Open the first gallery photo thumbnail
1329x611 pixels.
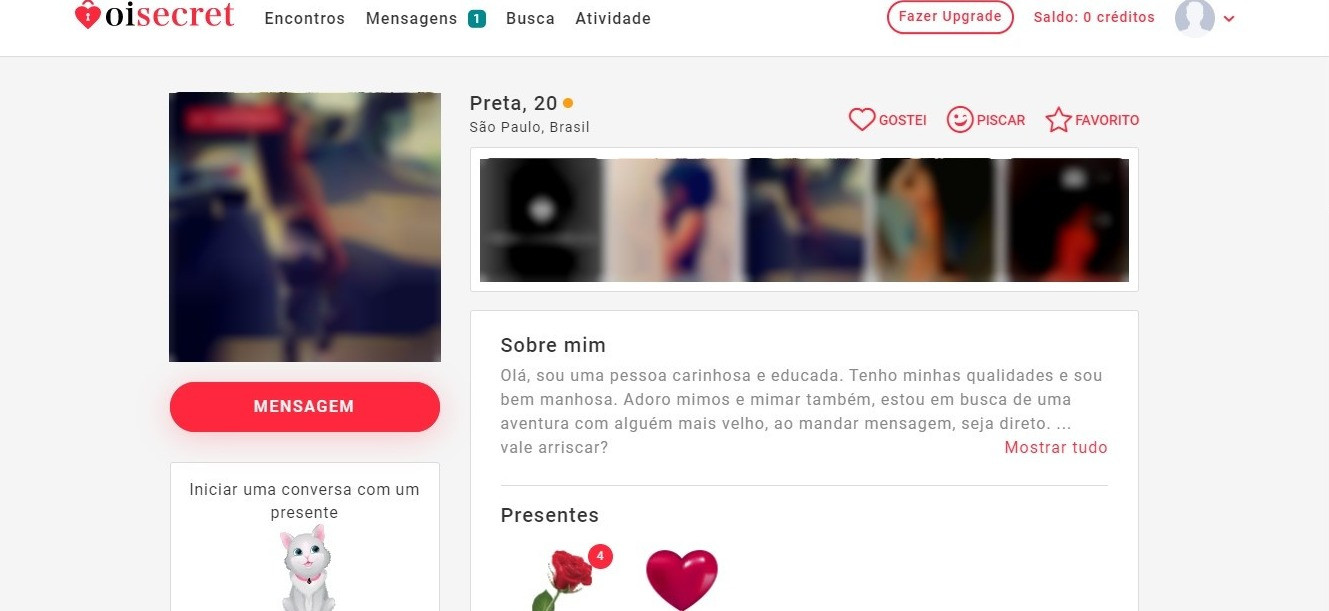(x=541, y=220)
